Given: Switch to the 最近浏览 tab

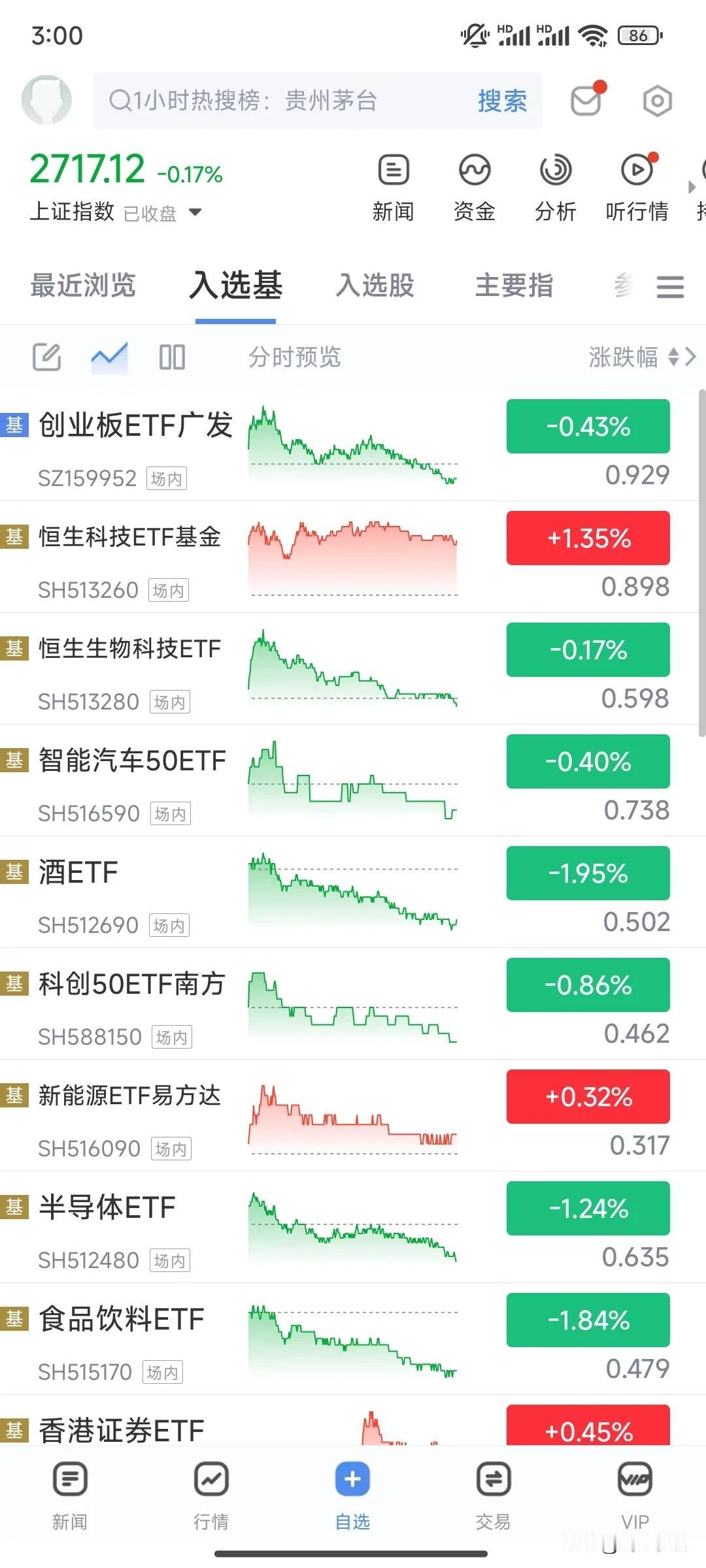Looking at the screenshot, I should click(x=83, y=286).
